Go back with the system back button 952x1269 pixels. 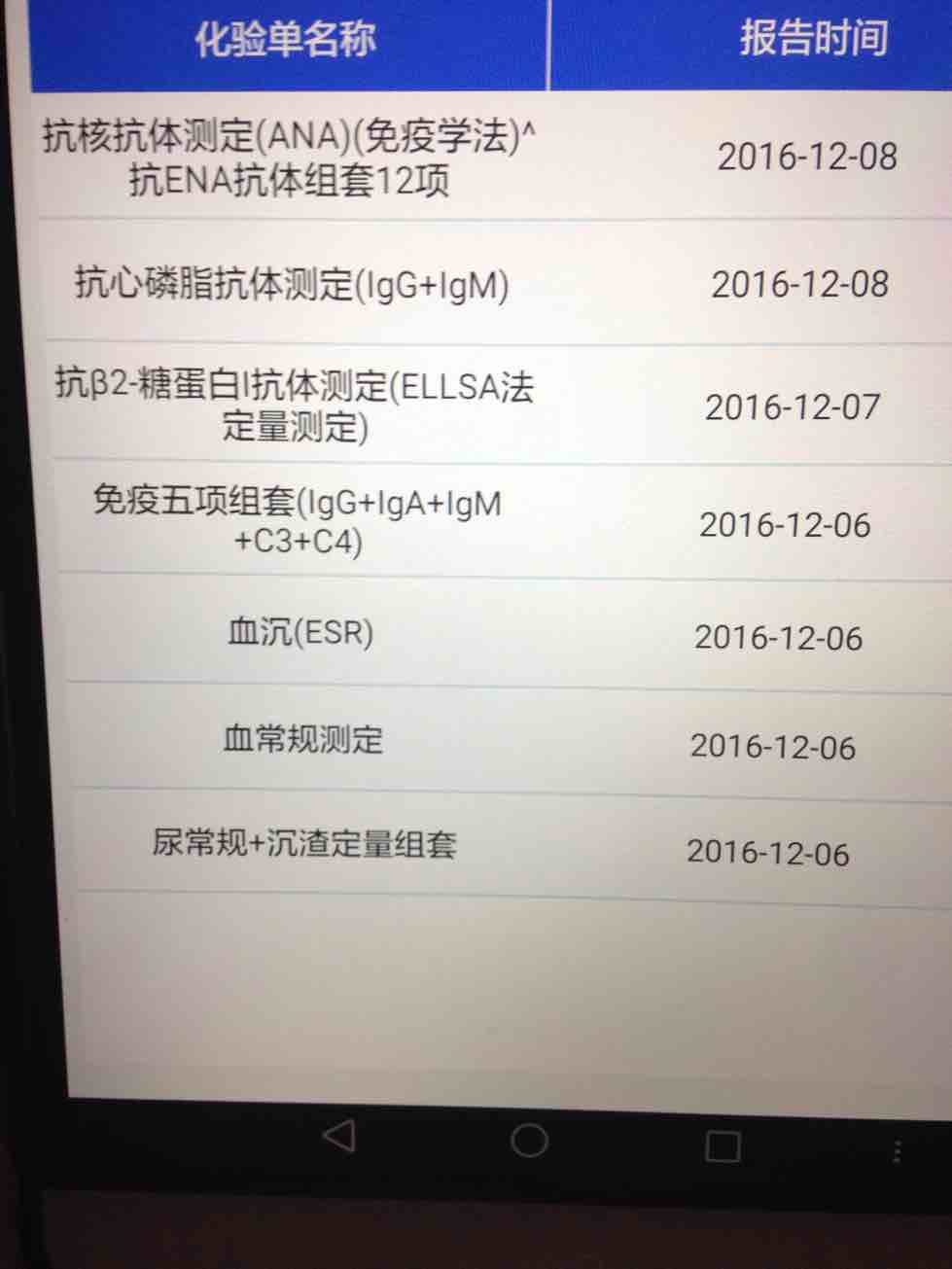click(x=338, y=1136)
